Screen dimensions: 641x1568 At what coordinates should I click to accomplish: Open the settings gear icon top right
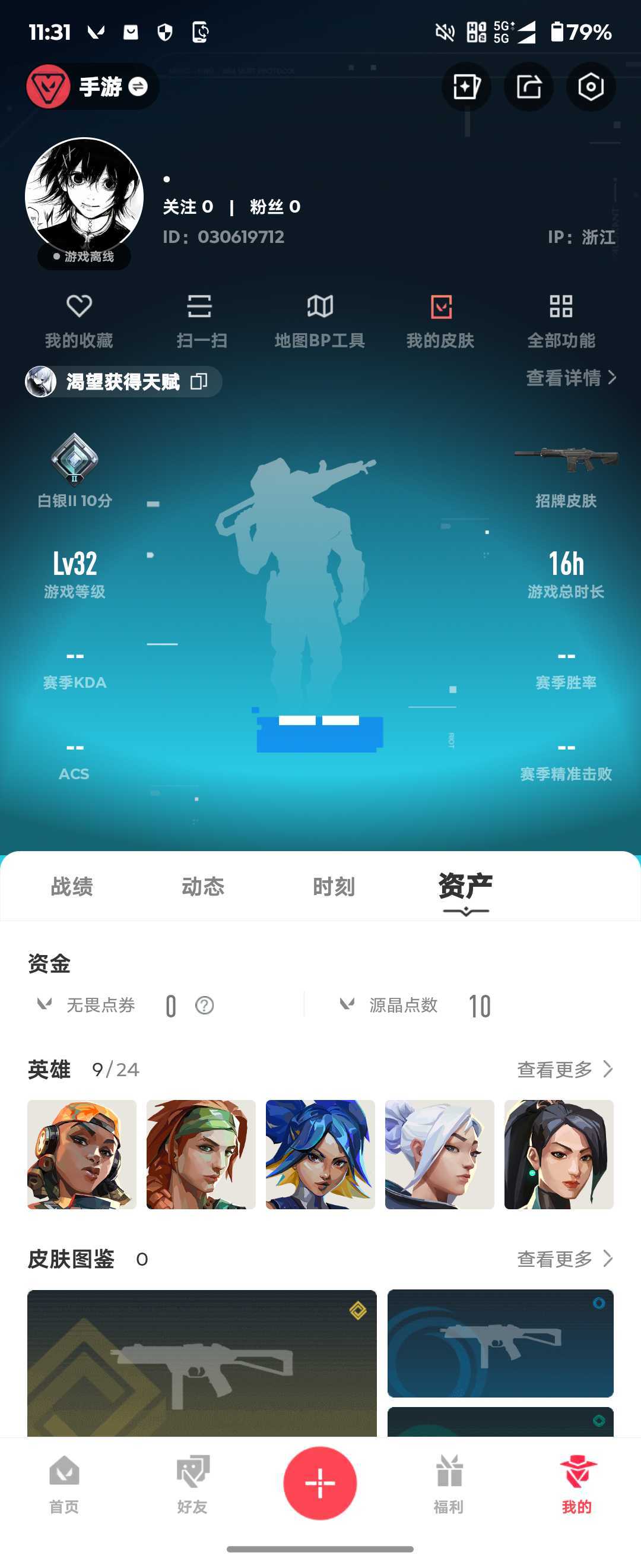tap(589, 88)
